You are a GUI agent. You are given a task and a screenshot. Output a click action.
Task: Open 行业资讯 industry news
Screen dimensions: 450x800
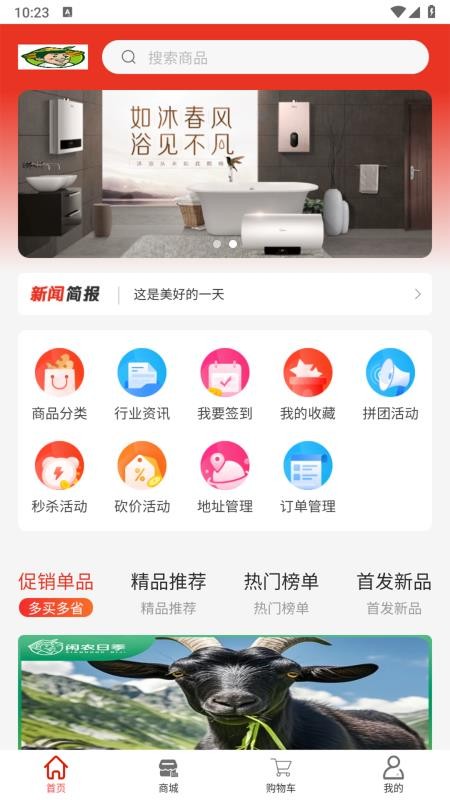pyautogui.click(x=142, y=385)
